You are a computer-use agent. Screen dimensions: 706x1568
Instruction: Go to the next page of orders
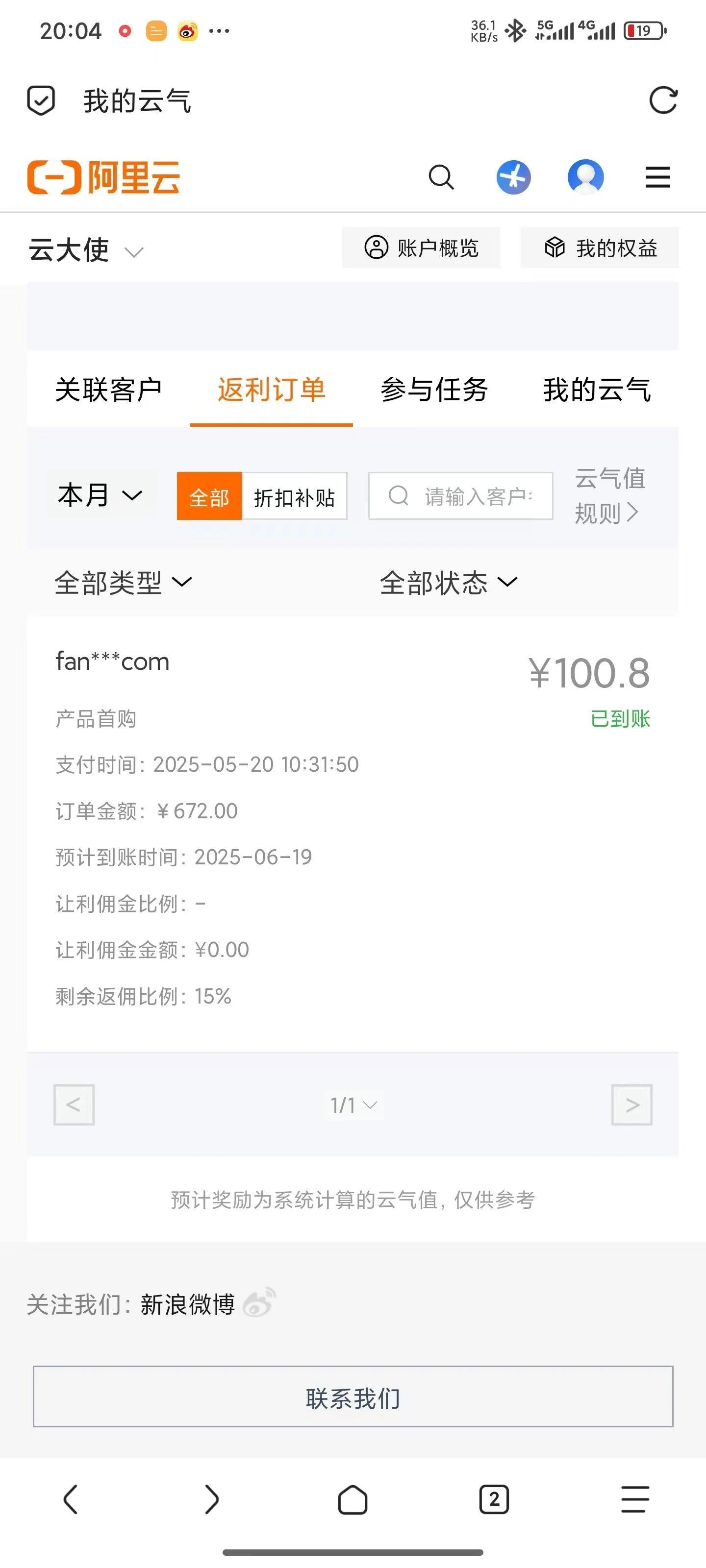[631, 1104]
